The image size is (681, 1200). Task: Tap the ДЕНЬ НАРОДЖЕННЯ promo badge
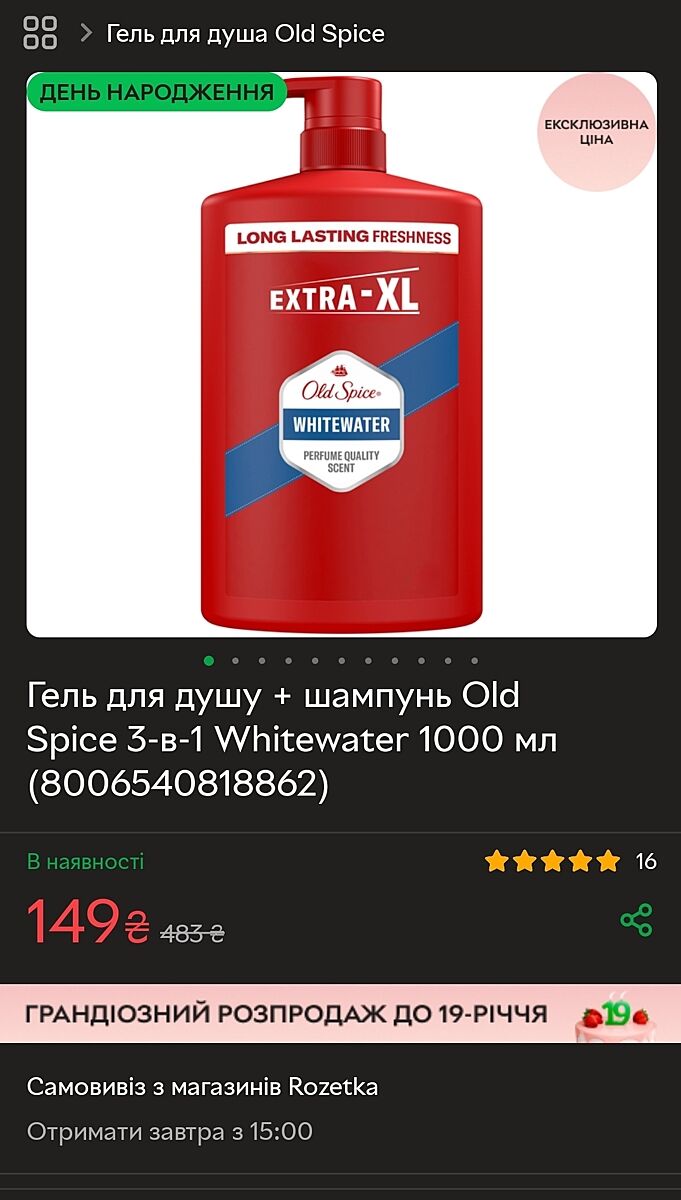(157, 93)
